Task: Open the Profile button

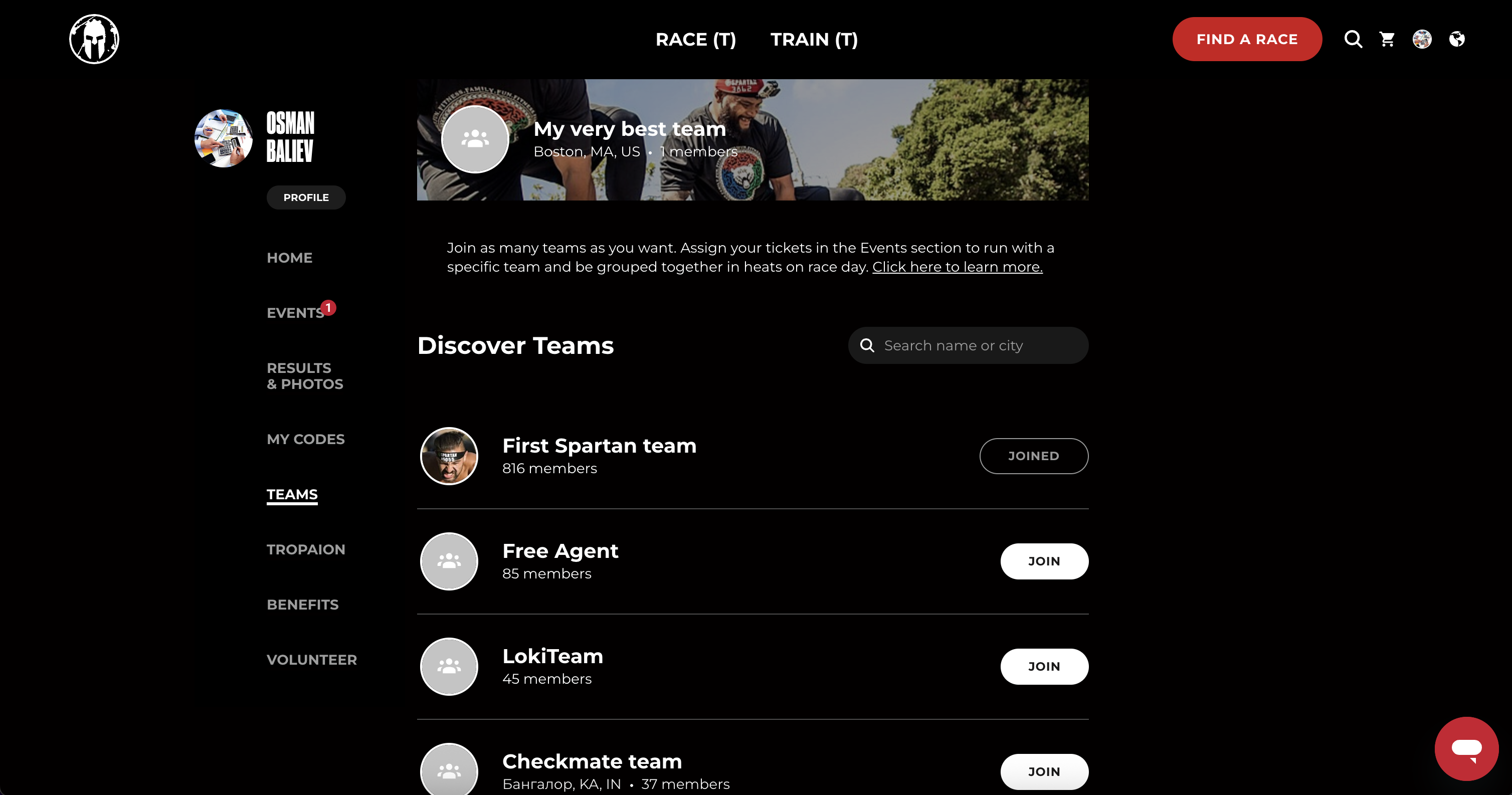Action: (x=306, y=197)
